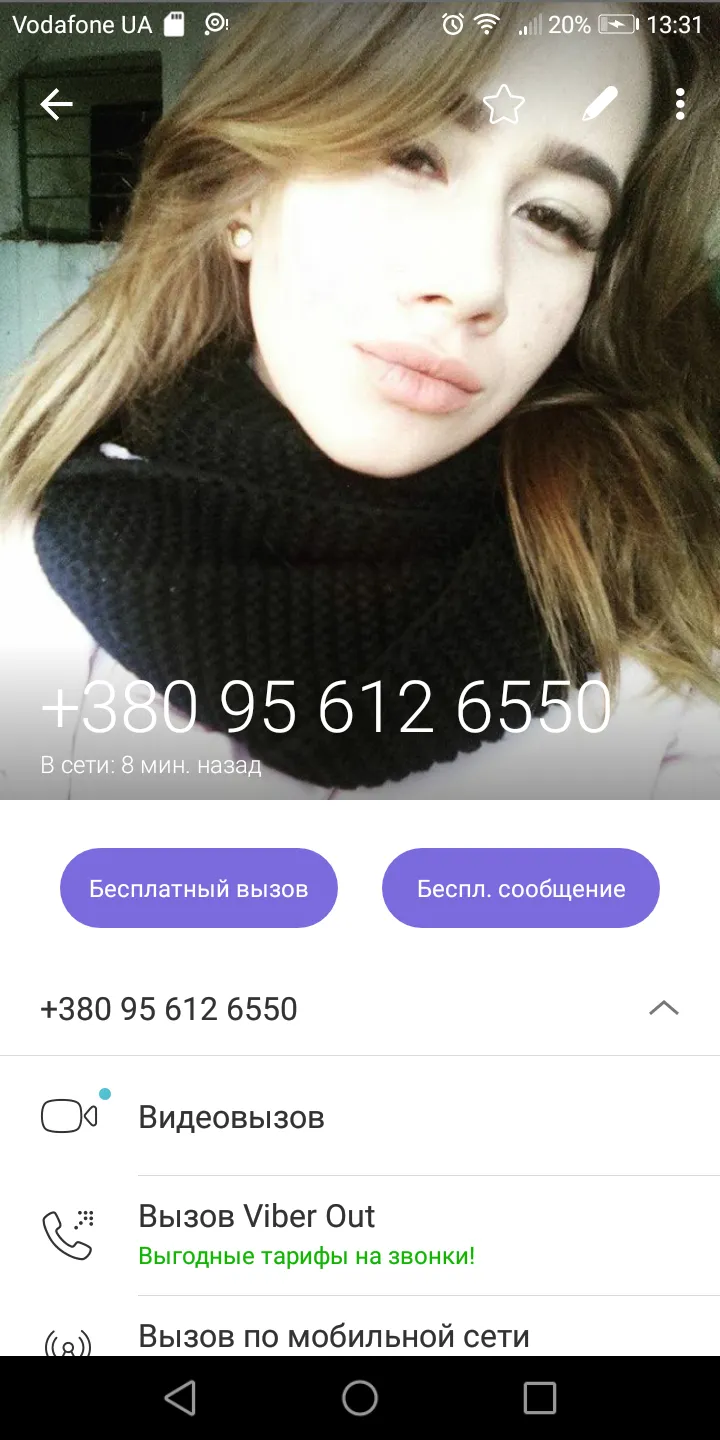Open recent apps from the navigation bar
The height and width of the screenshot is (1440, 720).
(x=540, y=1398)
